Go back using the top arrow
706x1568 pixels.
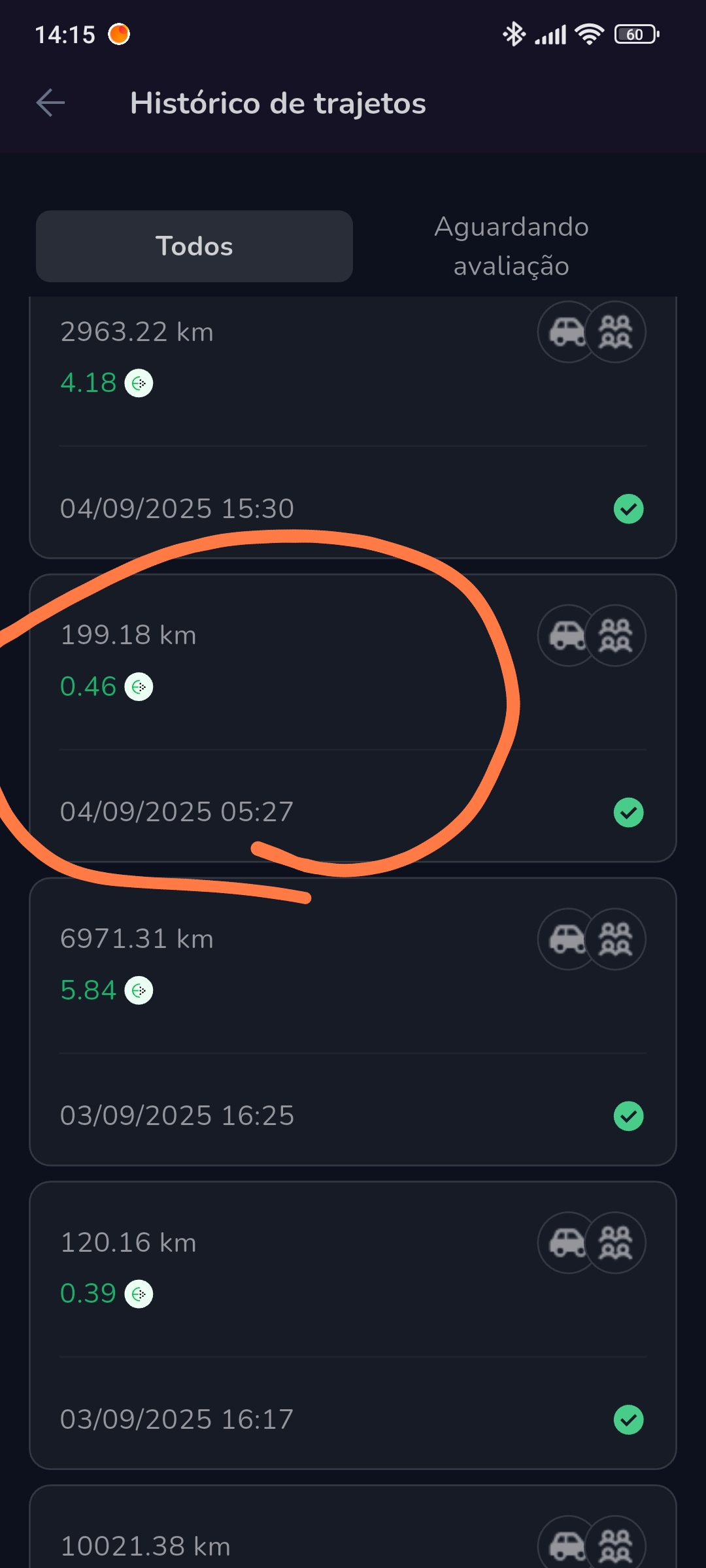pyautogui.click(x=50, y=103)
